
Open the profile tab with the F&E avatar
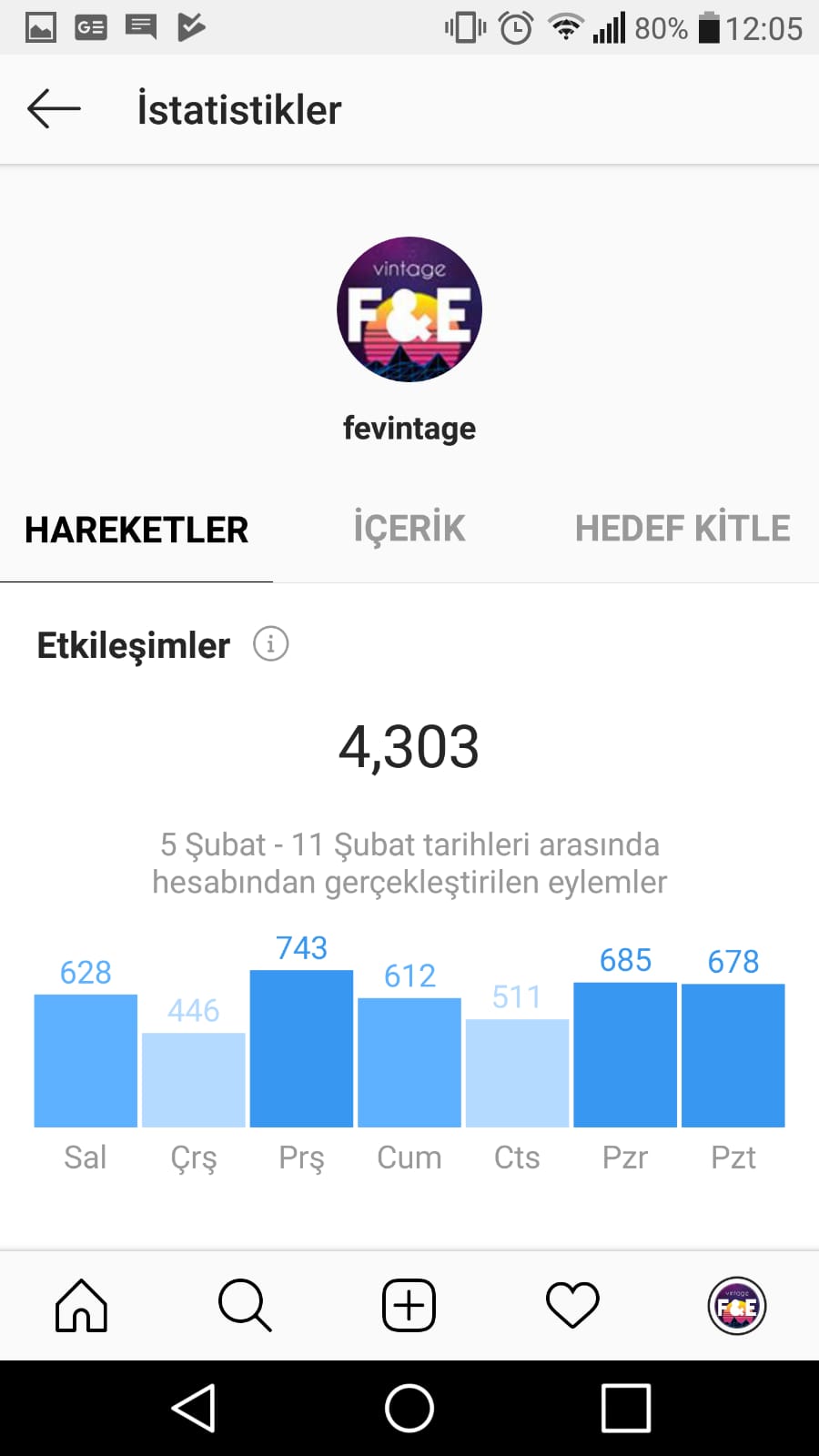pos(737,1306)
